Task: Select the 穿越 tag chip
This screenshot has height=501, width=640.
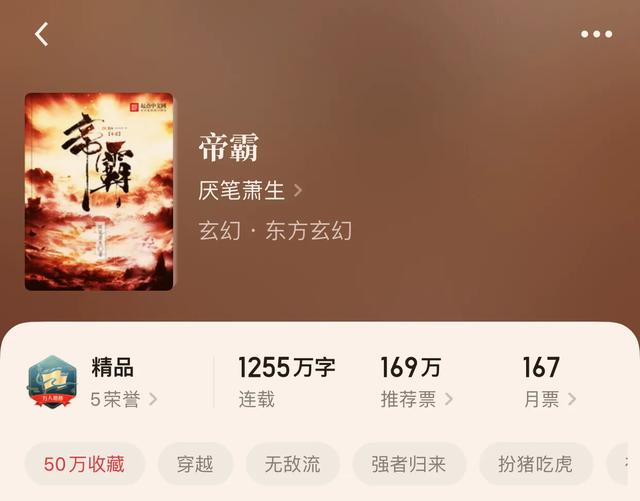Action: click(x=196, y=464)
